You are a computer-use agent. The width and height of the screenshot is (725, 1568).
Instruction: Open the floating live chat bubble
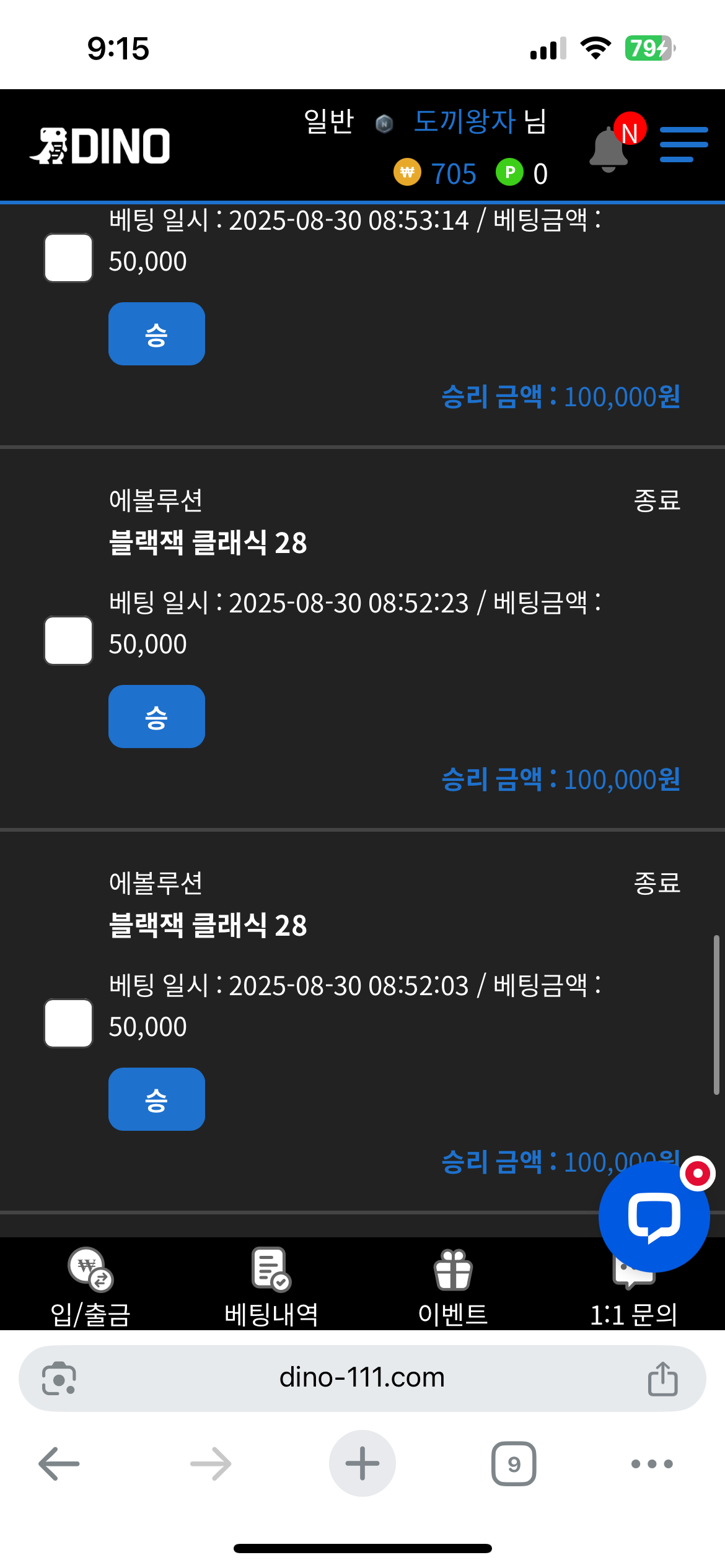click(654, 1216)
